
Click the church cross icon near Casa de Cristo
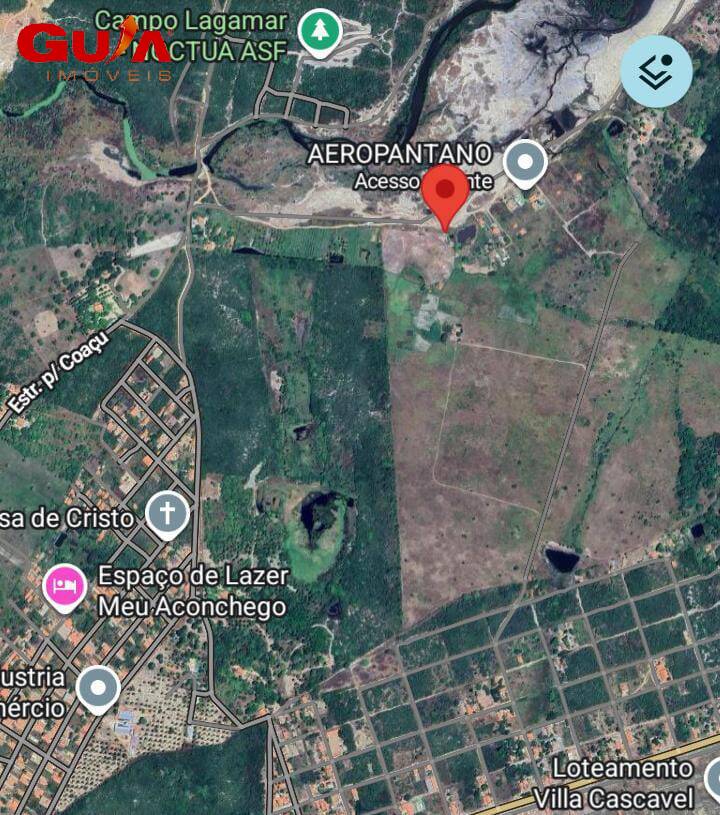(167, 512)
